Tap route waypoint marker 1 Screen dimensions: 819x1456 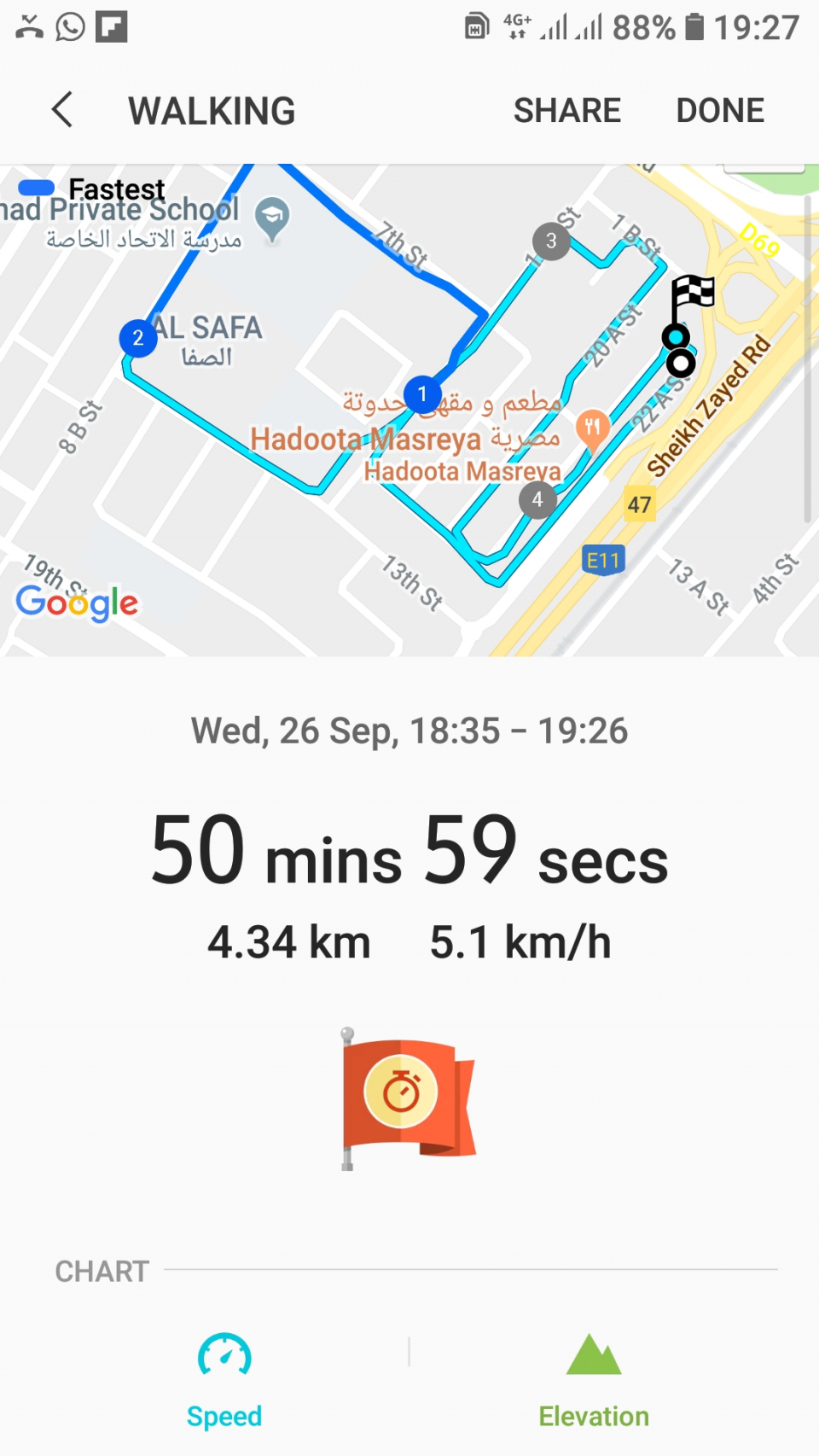tap(422, 394)
